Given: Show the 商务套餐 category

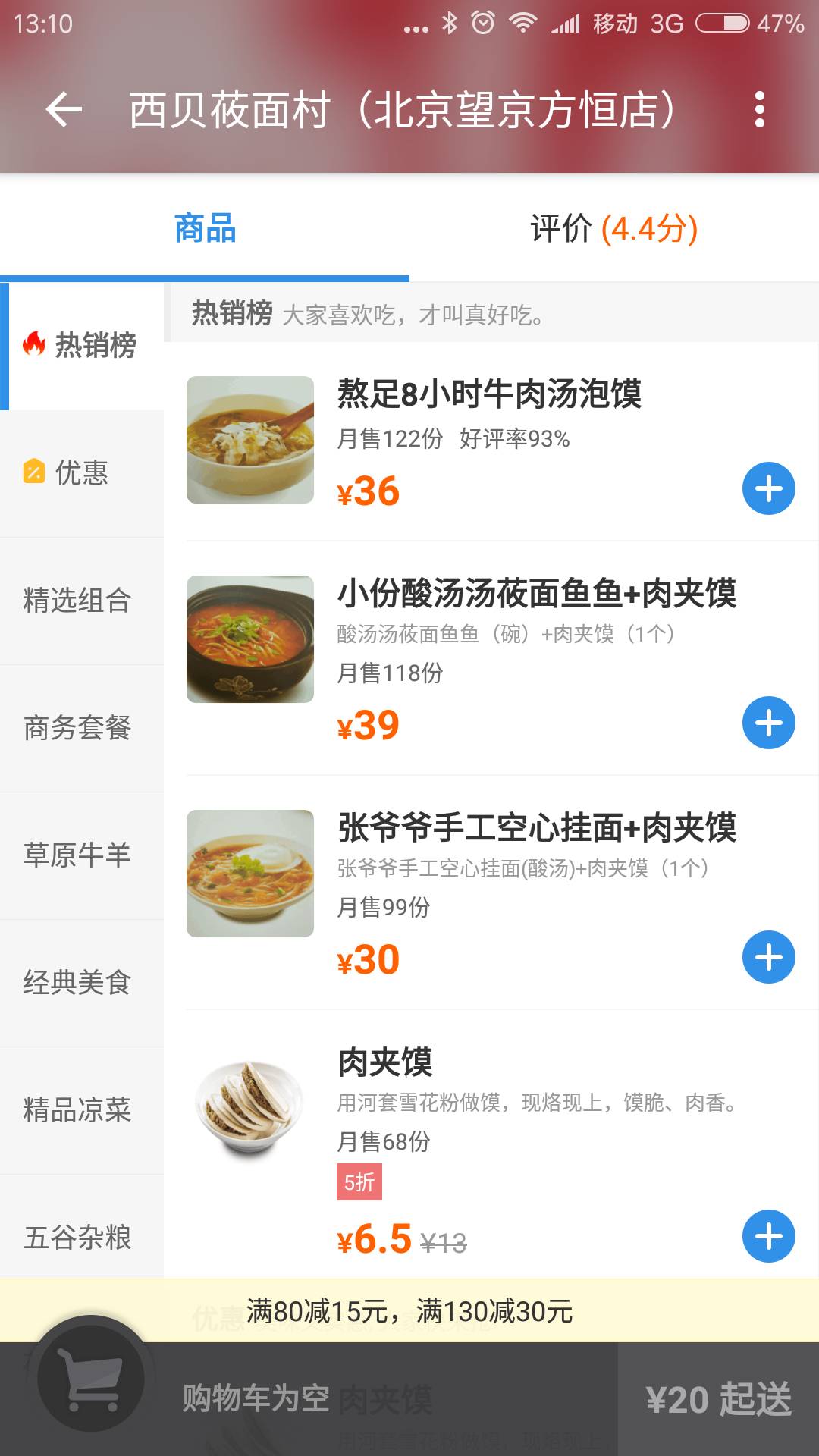Looking at the screenshot, I should 77,728.
